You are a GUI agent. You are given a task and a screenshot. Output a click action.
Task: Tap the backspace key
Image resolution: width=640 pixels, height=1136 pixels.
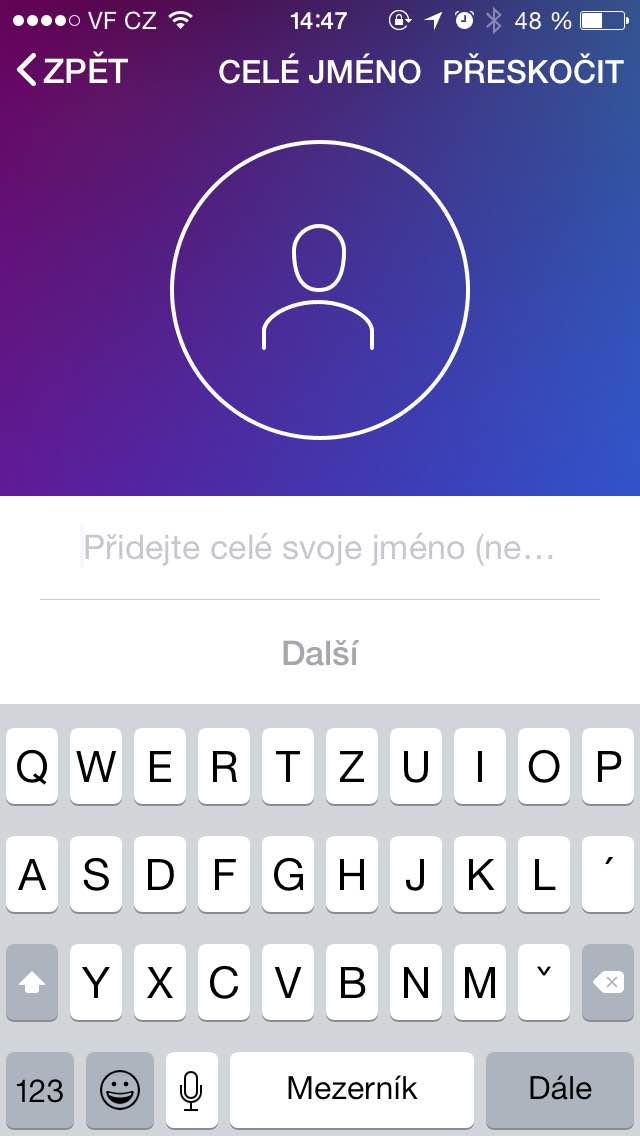(607, 982)
